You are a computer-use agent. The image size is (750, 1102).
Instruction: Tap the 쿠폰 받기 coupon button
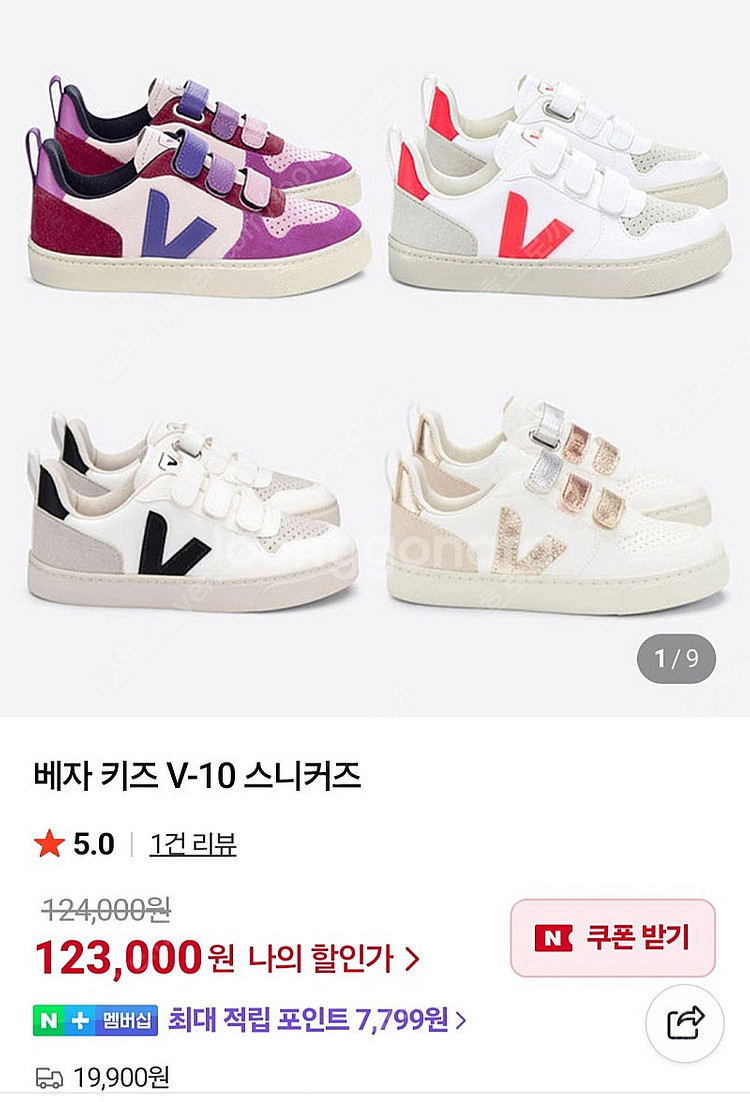[x=613, y=938]
